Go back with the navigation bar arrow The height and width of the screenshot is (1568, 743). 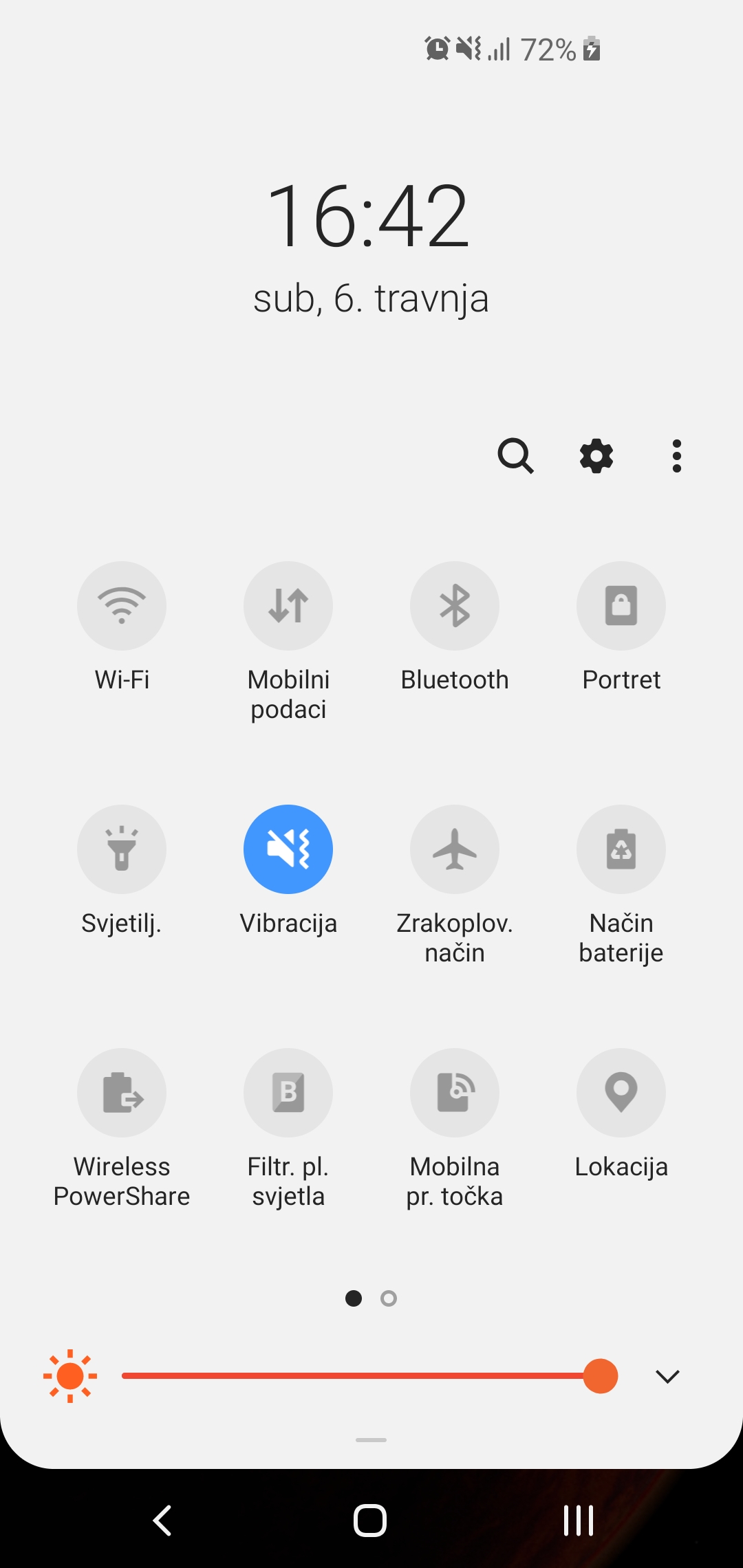[x=162, y=1521]
